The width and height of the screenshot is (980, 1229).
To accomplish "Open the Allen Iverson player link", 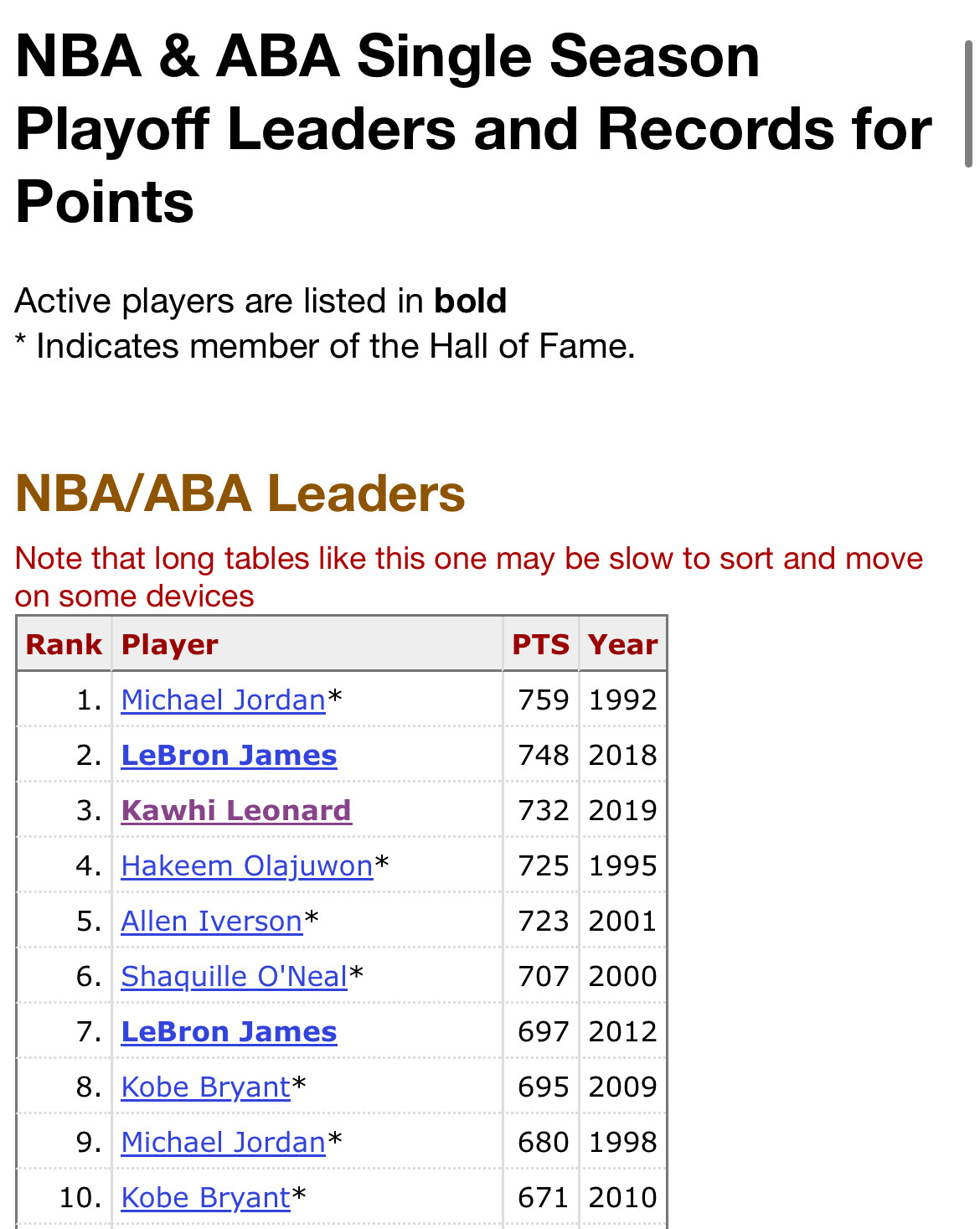I will click(211, 921).
